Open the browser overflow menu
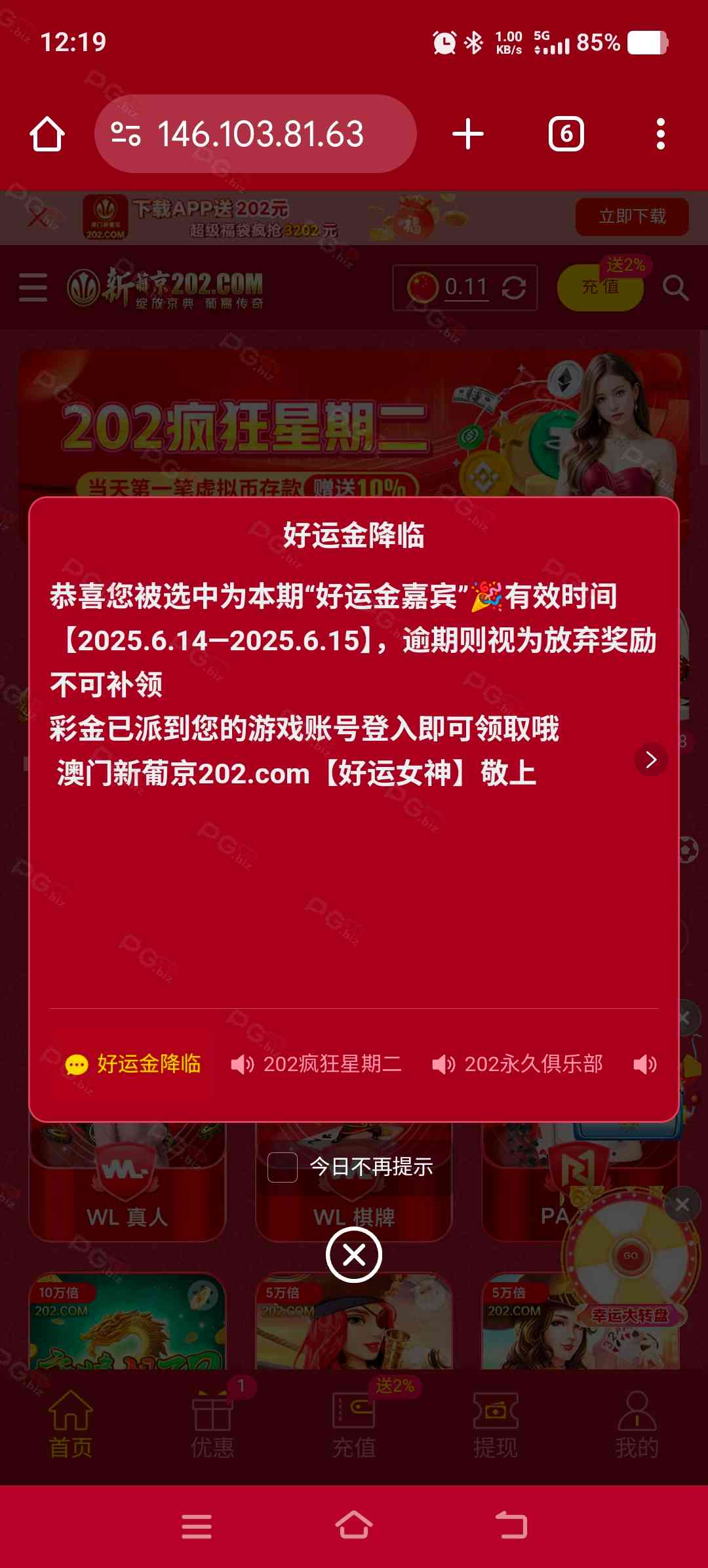This screenshot has height=1568, width=708. (x=661, y=134)
